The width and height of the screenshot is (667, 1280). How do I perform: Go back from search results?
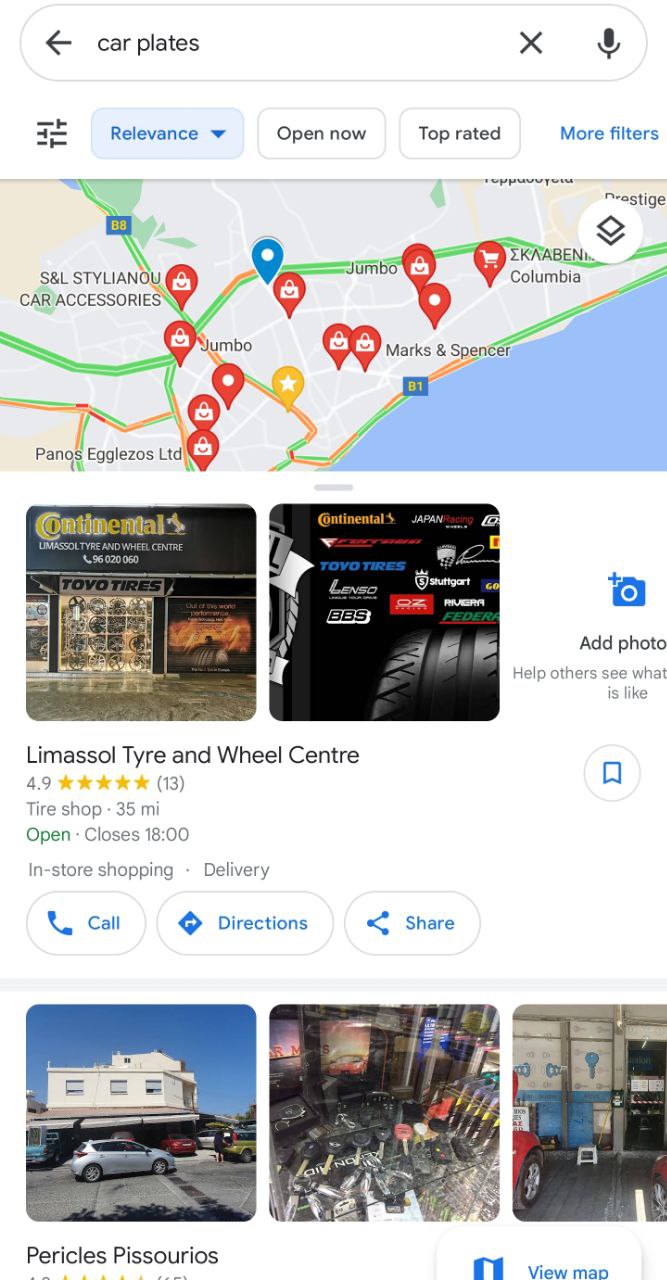(59, 43)
